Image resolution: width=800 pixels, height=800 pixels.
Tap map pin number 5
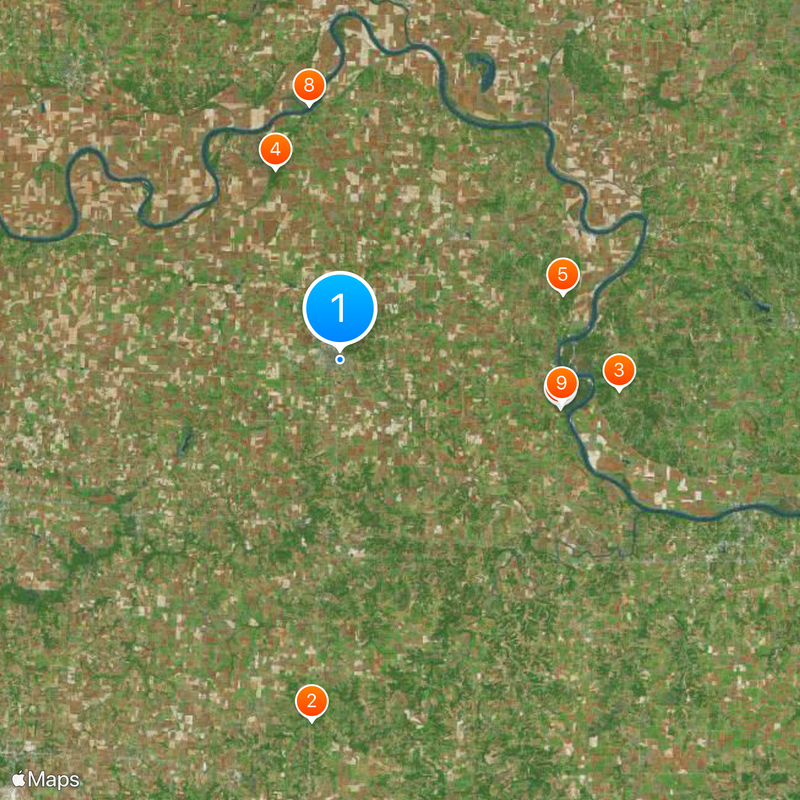(x=562, y=273)
